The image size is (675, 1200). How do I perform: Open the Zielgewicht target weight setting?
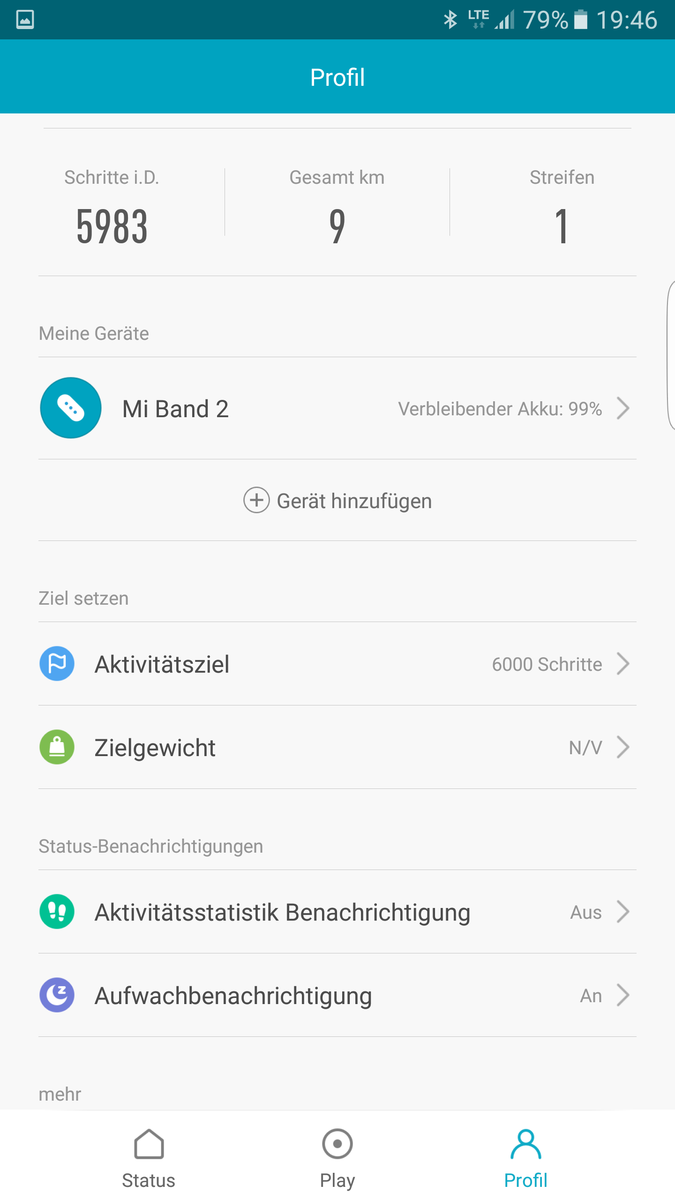[337, 748]
